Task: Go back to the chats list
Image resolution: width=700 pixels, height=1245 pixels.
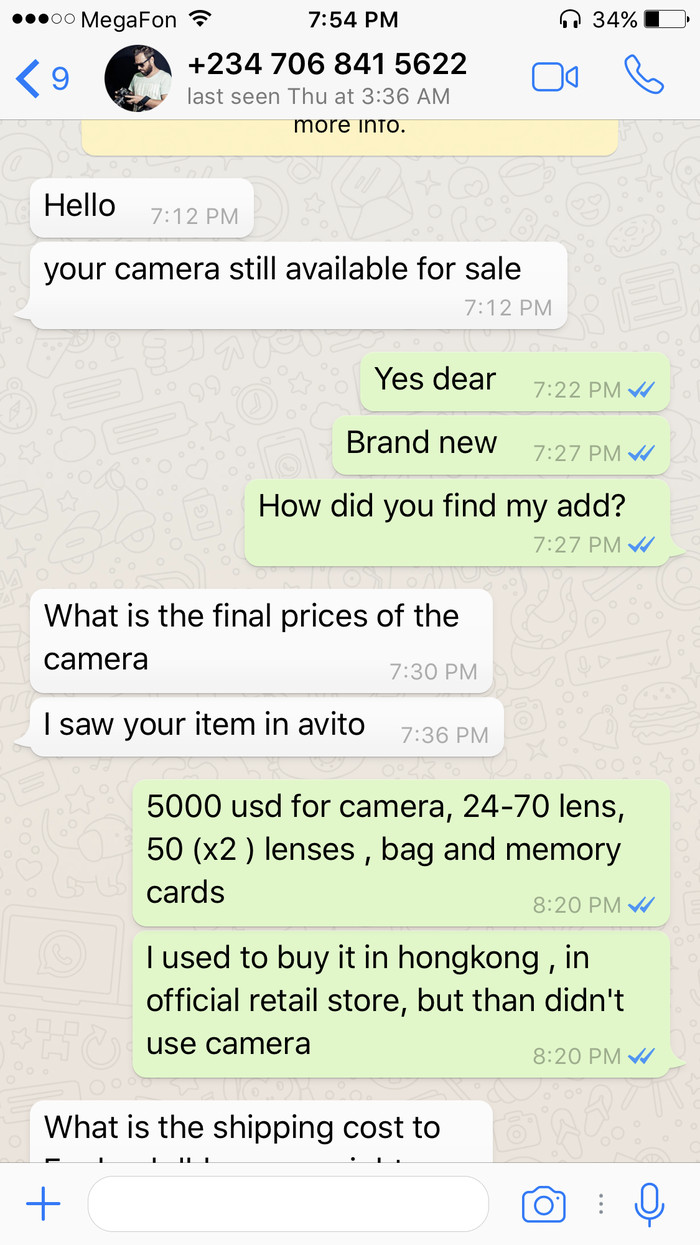Action: coord(42,78)
